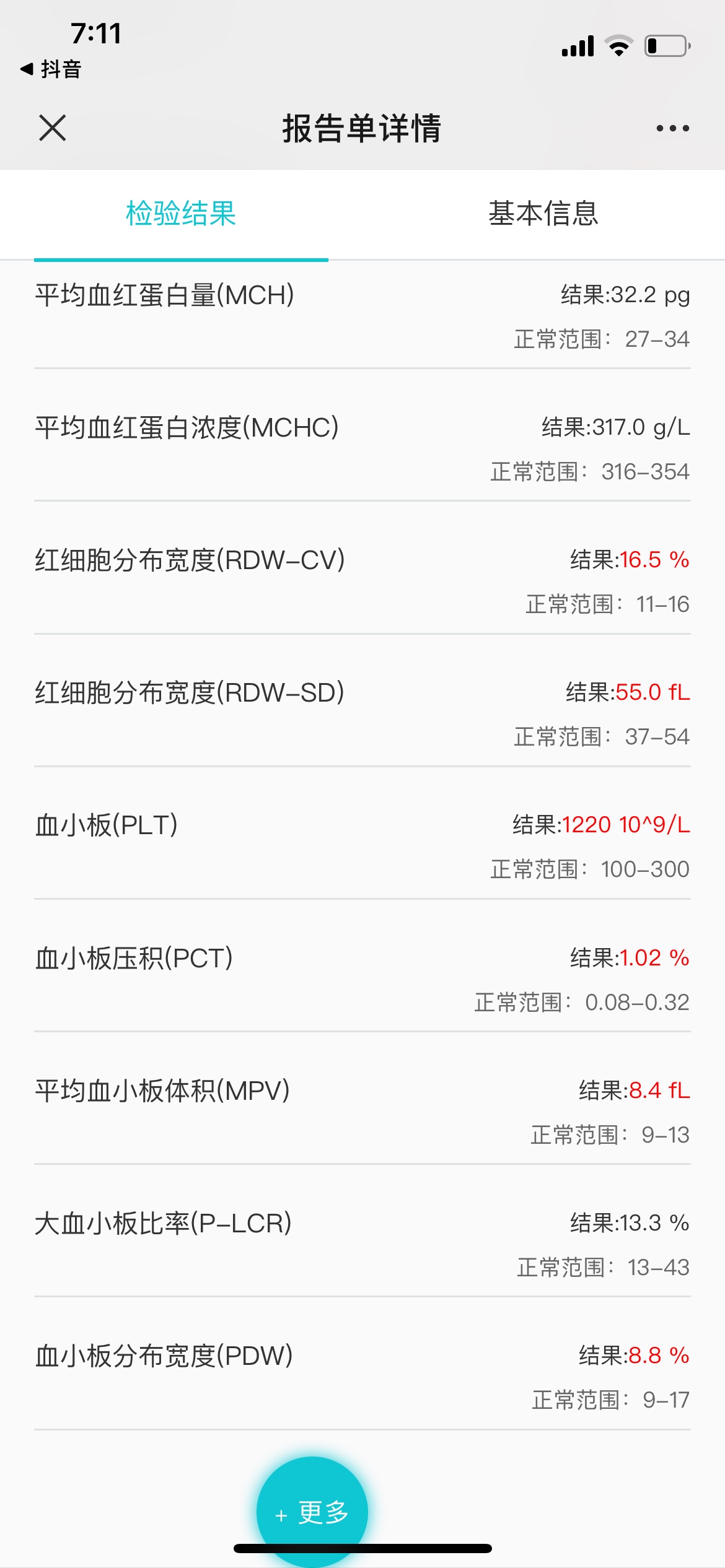
Task: Switch to the 基本信息 tab
Action: pos(543,214)
